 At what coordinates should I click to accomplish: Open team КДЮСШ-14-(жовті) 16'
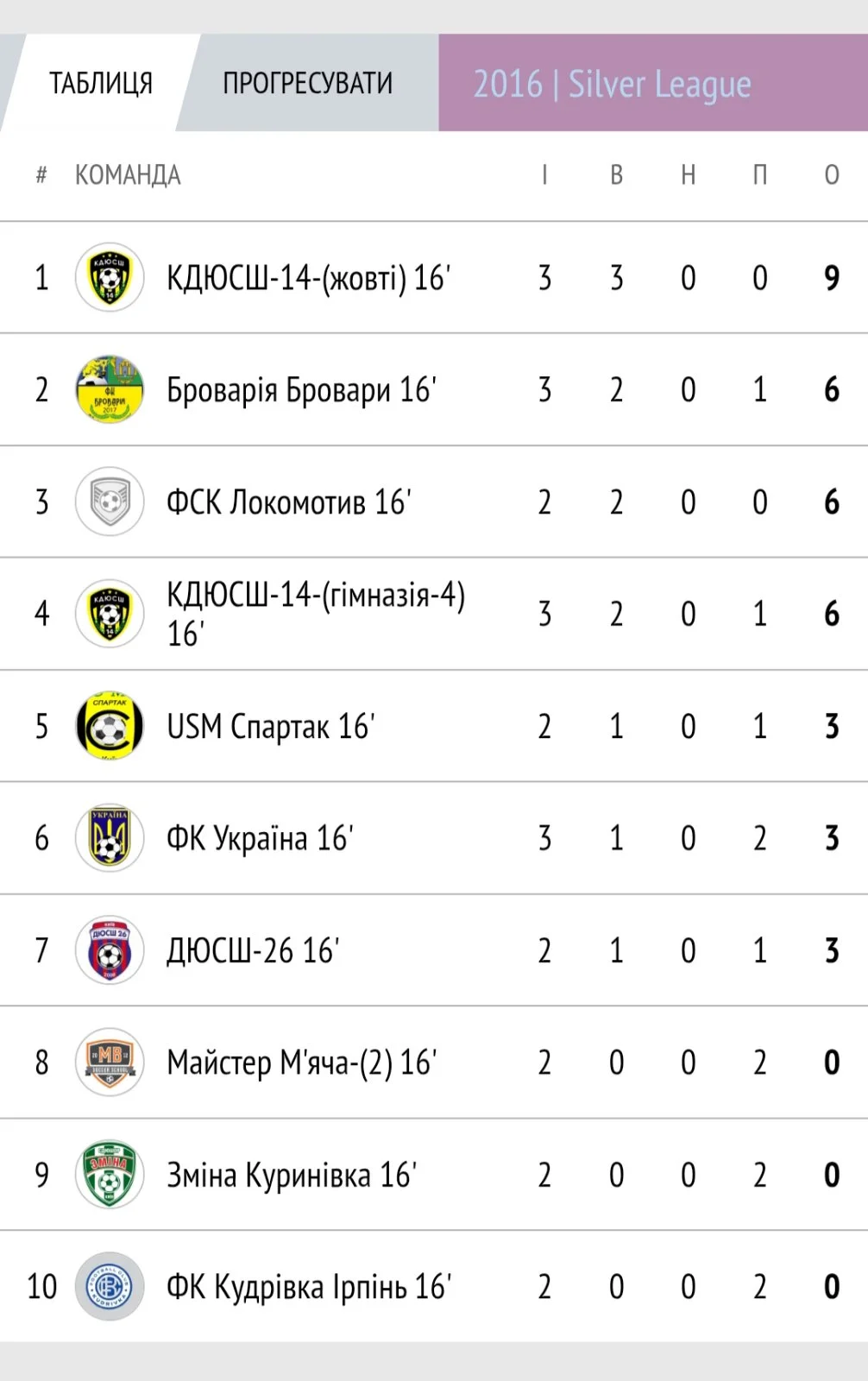[x=308, y=278]
